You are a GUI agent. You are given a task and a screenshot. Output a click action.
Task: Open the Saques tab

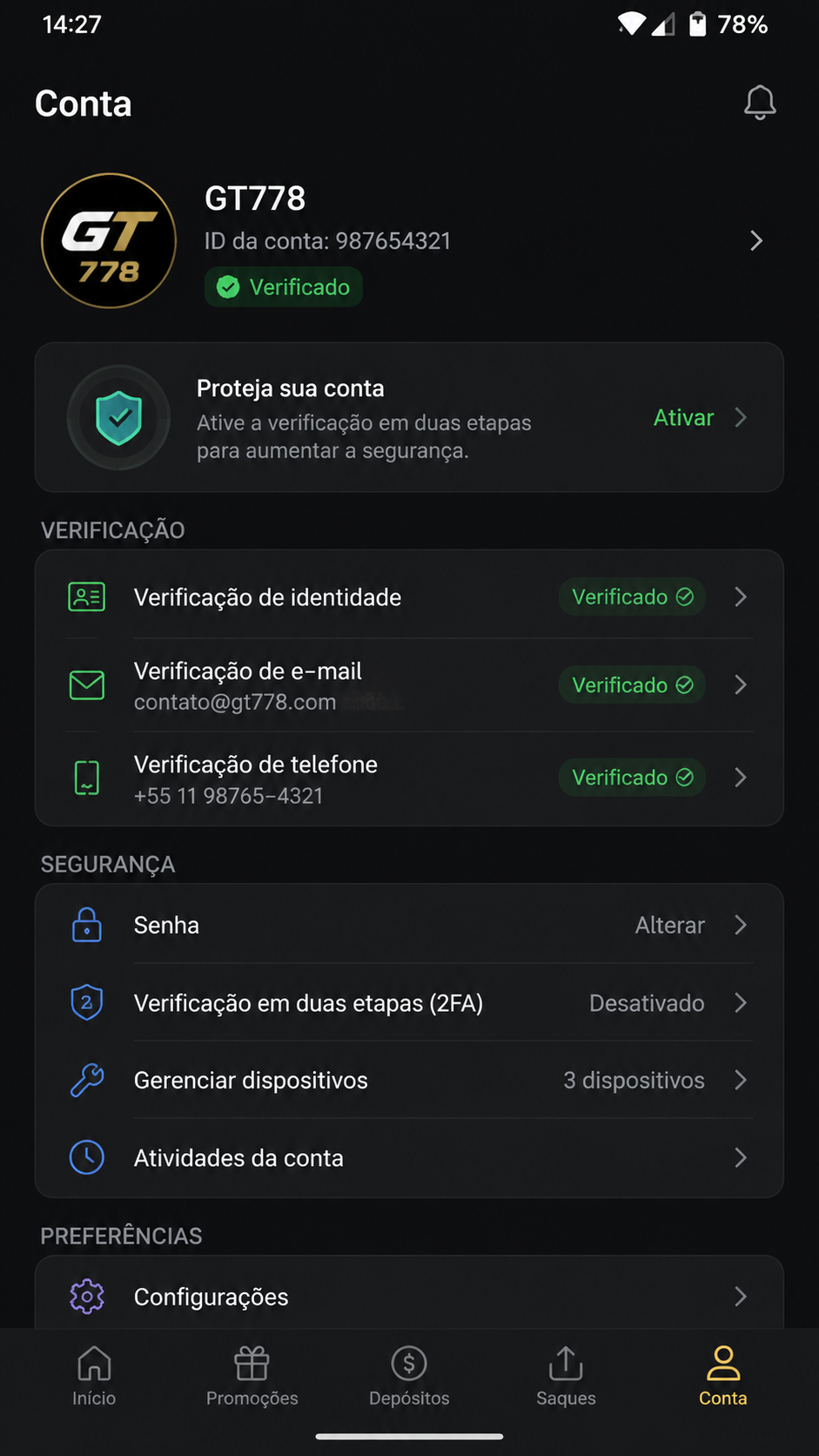[567, 1376]
